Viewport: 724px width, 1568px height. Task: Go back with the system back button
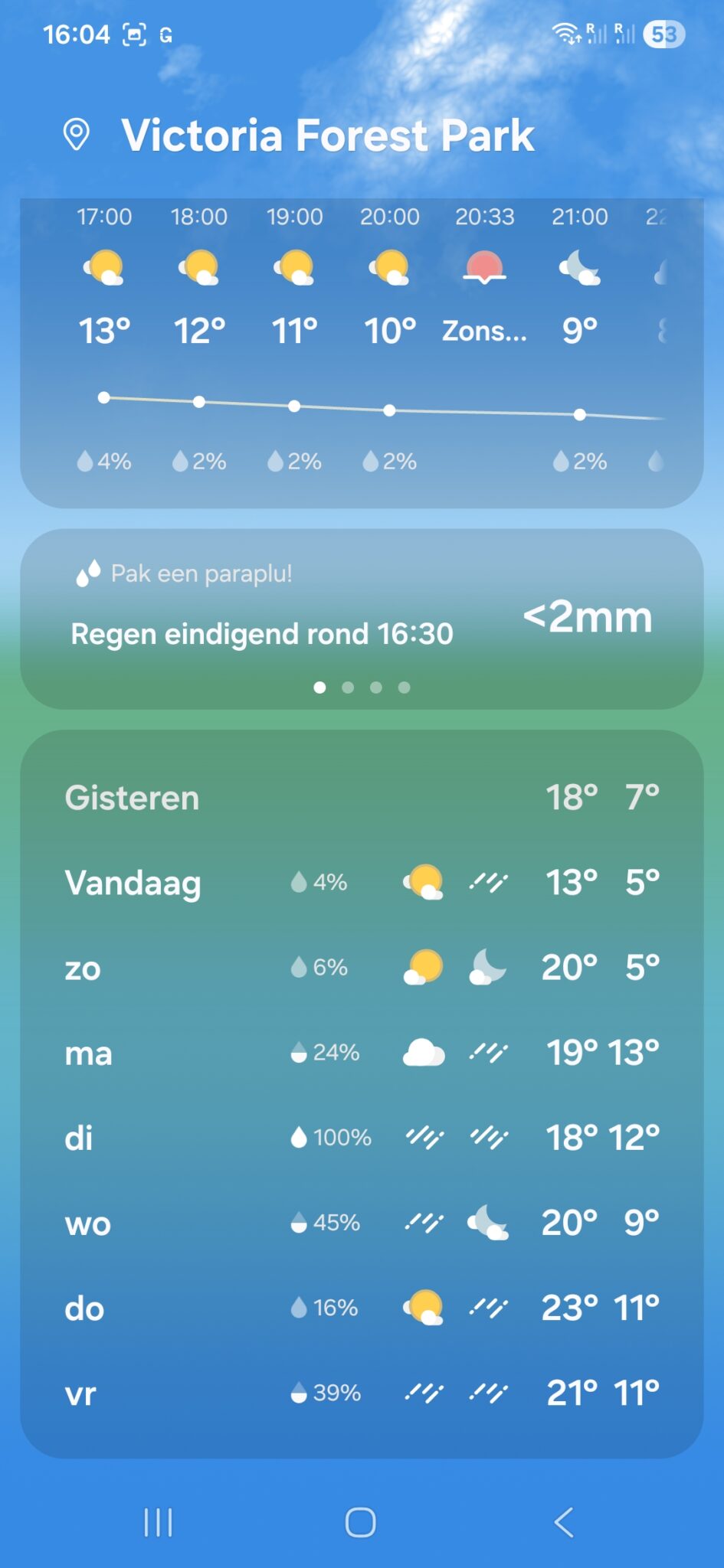(x=564, y=1522)
